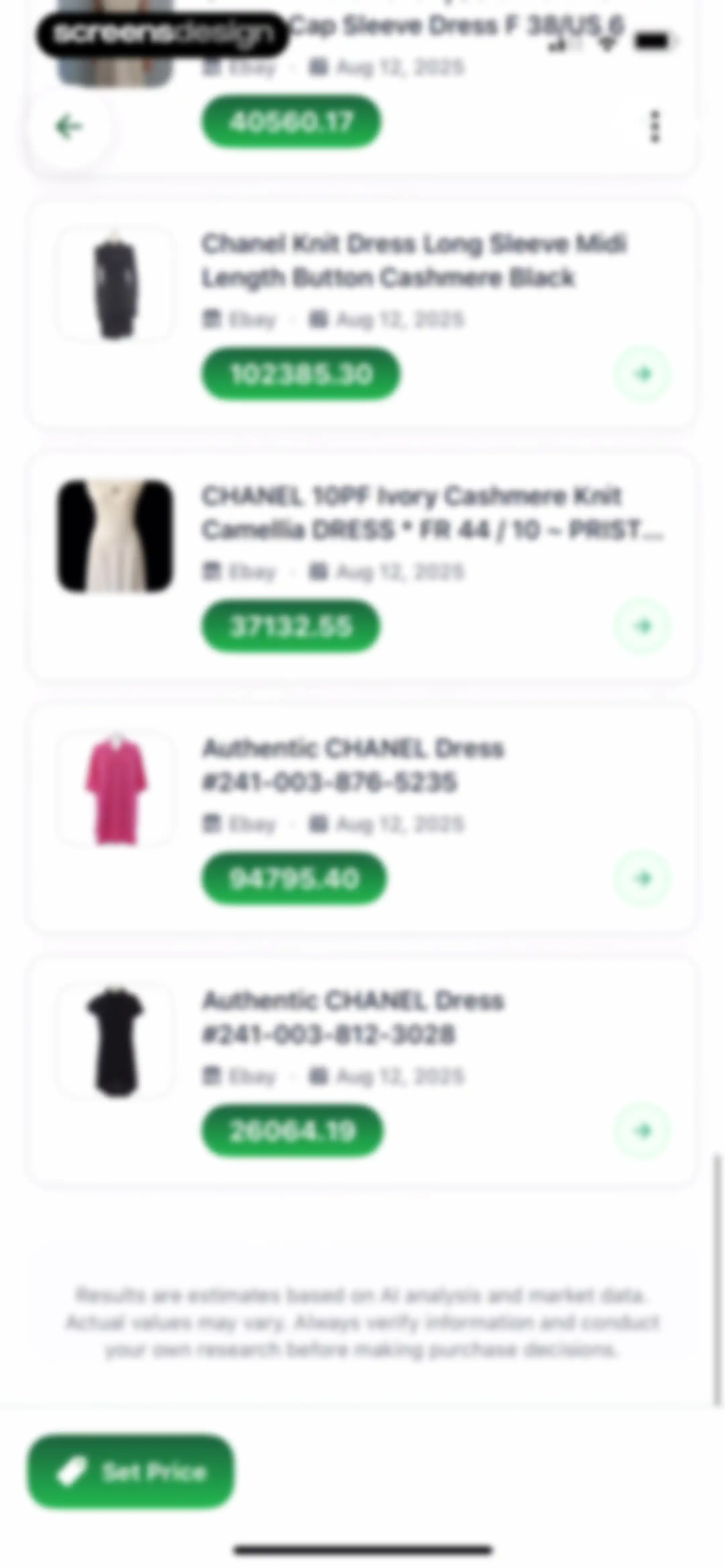Add the 26064.19 black dress item
725x1568 pixels.
(x=643, y=1131)
